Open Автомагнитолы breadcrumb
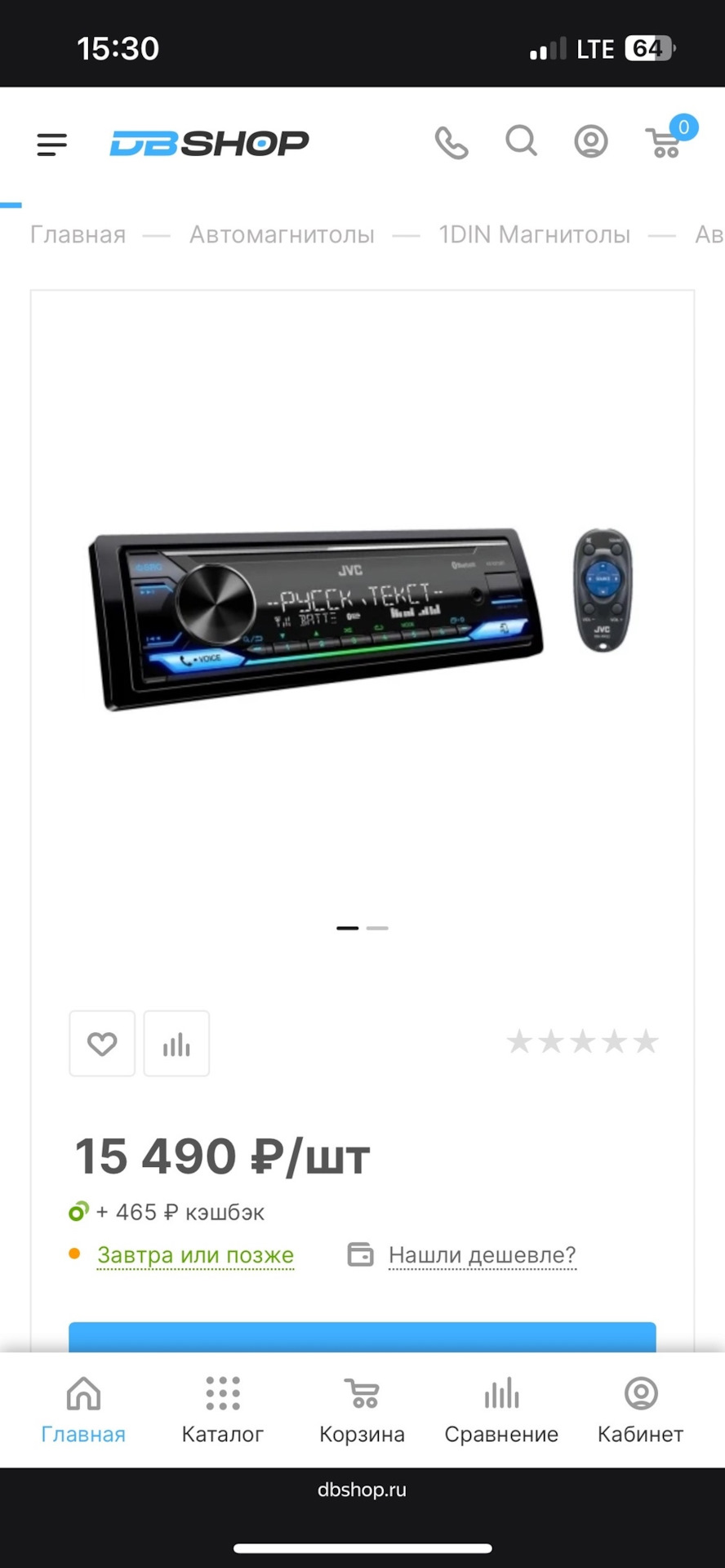 [282, 235]
